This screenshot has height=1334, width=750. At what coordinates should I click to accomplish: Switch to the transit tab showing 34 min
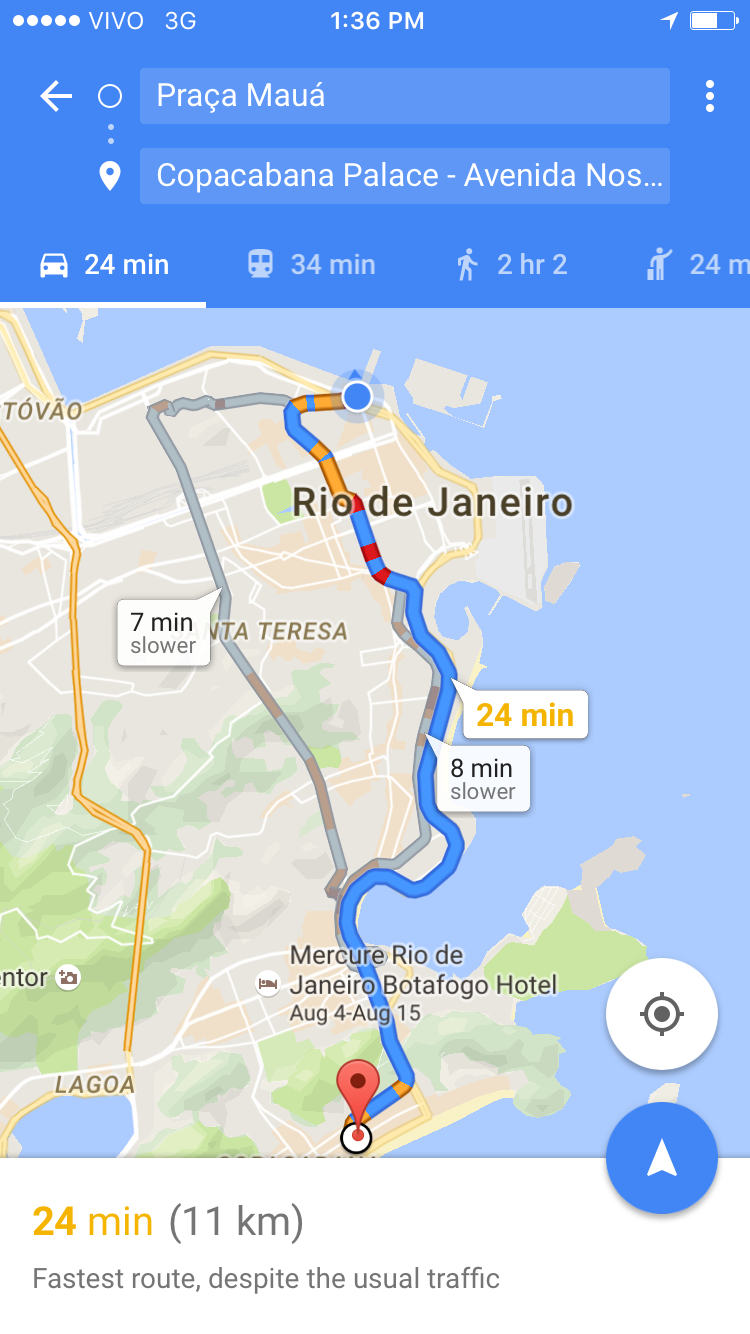(311, 265)
